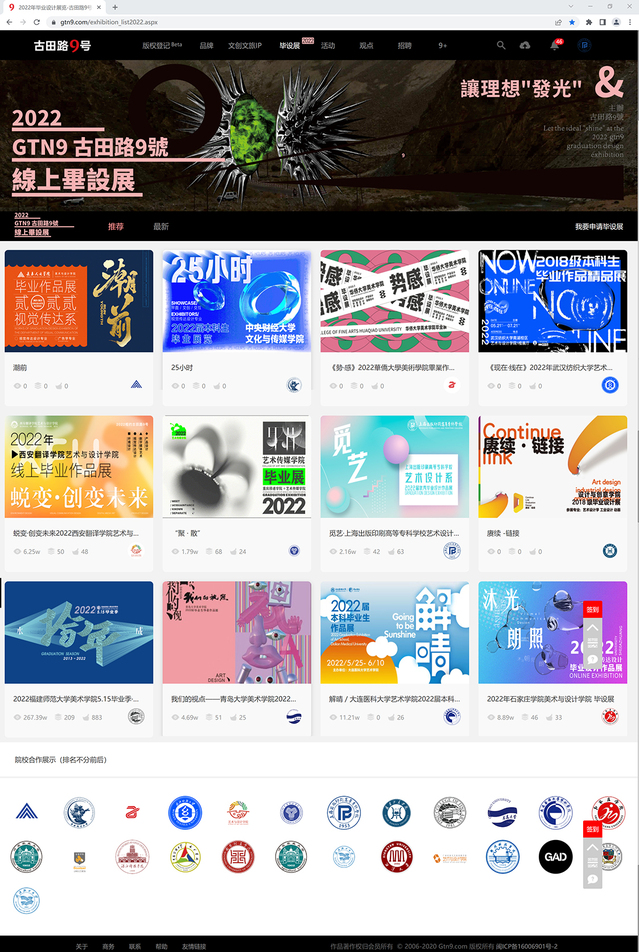Open 版权登记 Beta in navigation

[161, 45]
